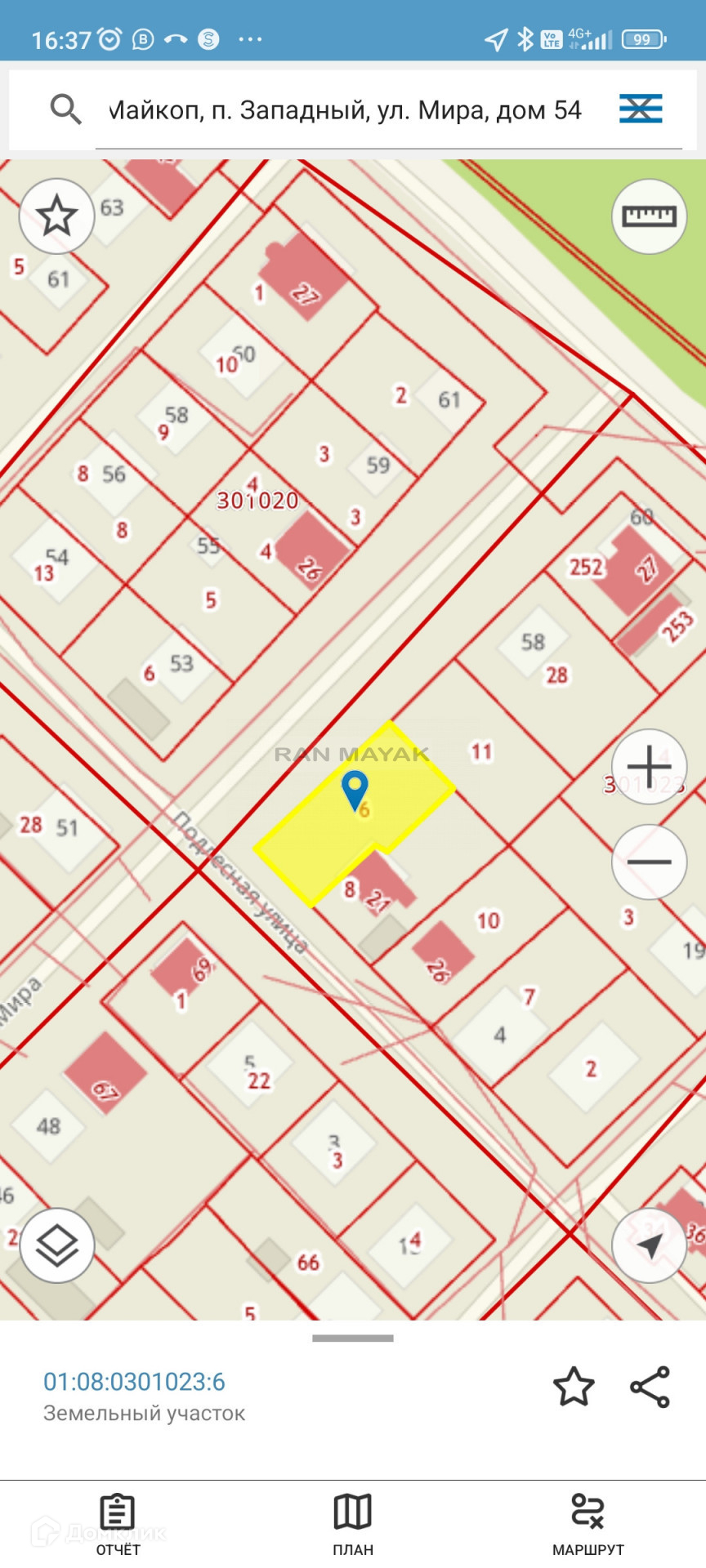Open the ruler measurement tool
Viewport: 706px width, 1568px height.
point(649,216)
